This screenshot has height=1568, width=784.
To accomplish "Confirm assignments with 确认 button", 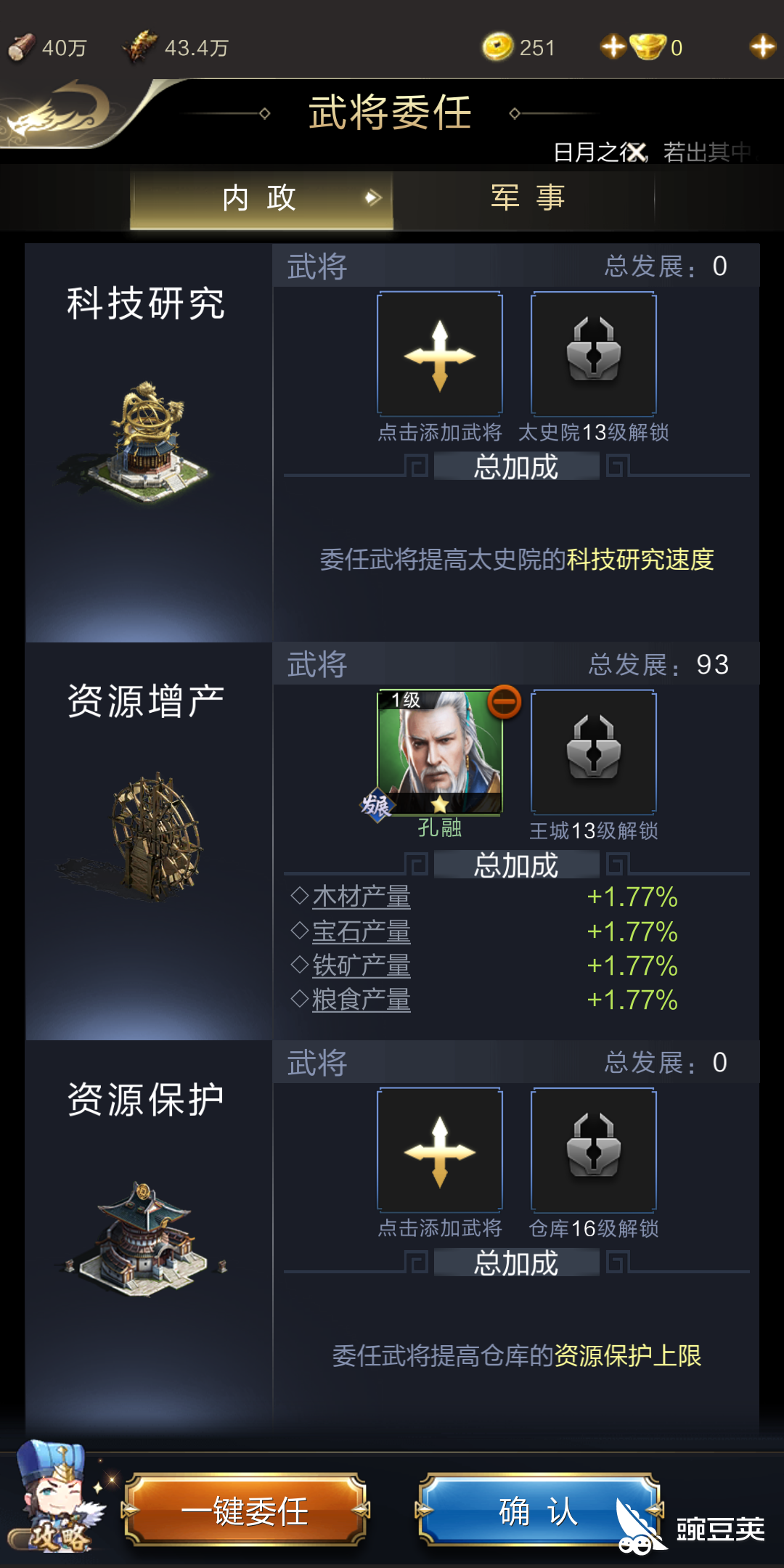I will pyautogui.click(x=539, y=1510).
